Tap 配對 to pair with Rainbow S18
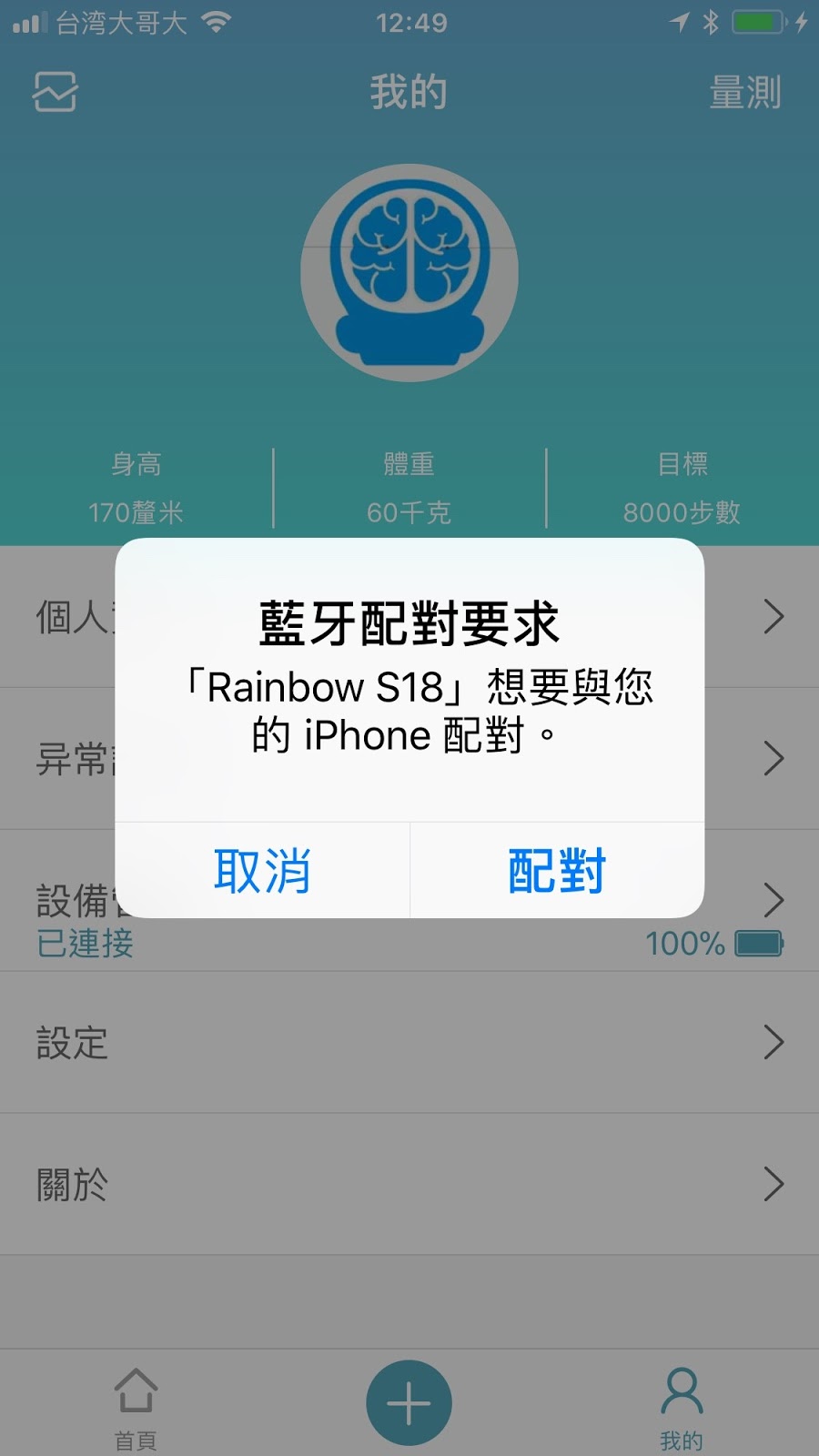819x1456 pixels. tap(557, 871)
